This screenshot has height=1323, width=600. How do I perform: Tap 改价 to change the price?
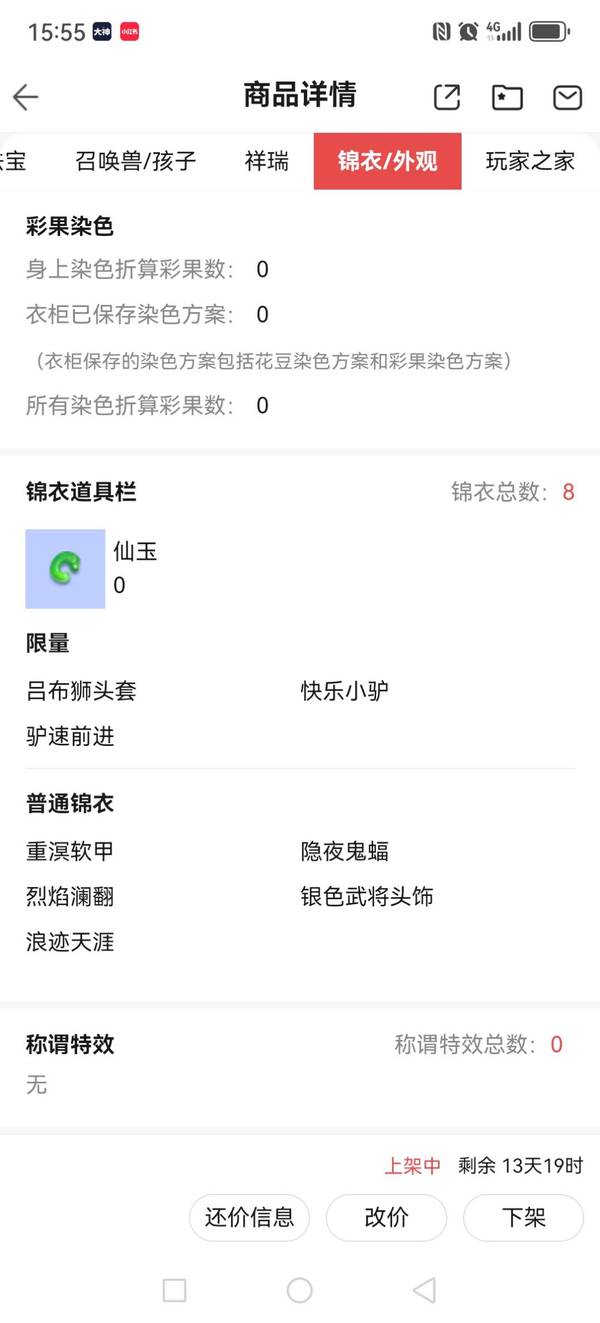coord(386,1217)
